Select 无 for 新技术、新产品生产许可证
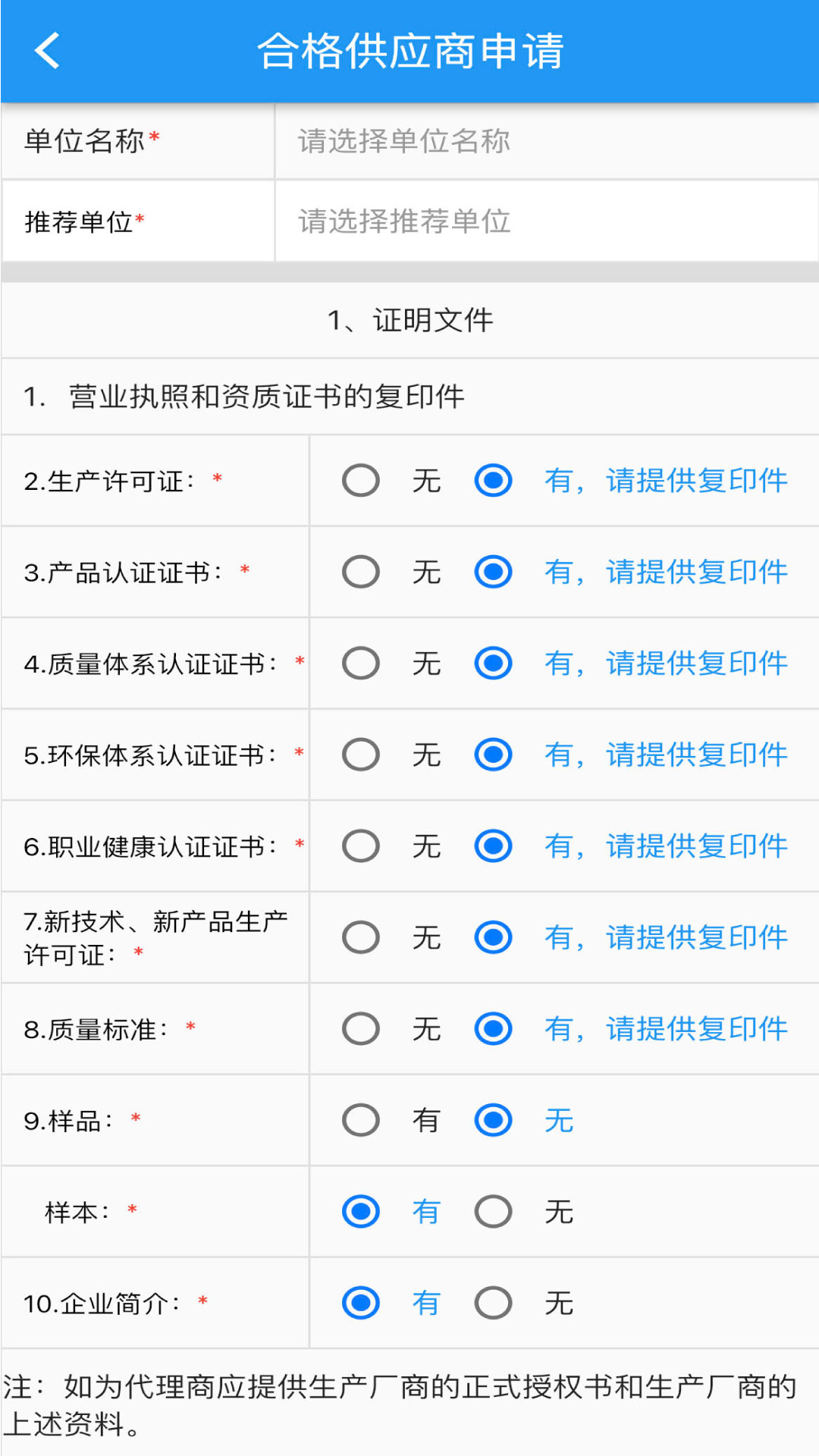The height and width of the screenshot is (1456, 819). tap(360, 937)
